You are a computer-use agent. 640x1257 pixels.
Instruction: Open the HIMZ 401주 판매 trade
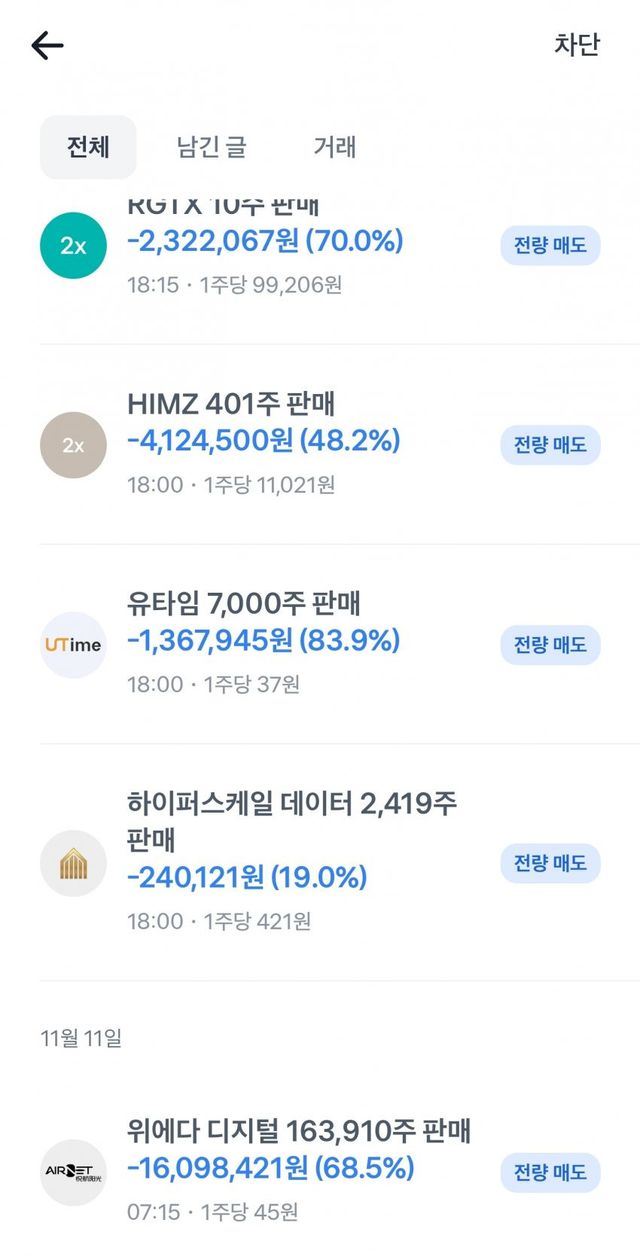pos(320,445)
